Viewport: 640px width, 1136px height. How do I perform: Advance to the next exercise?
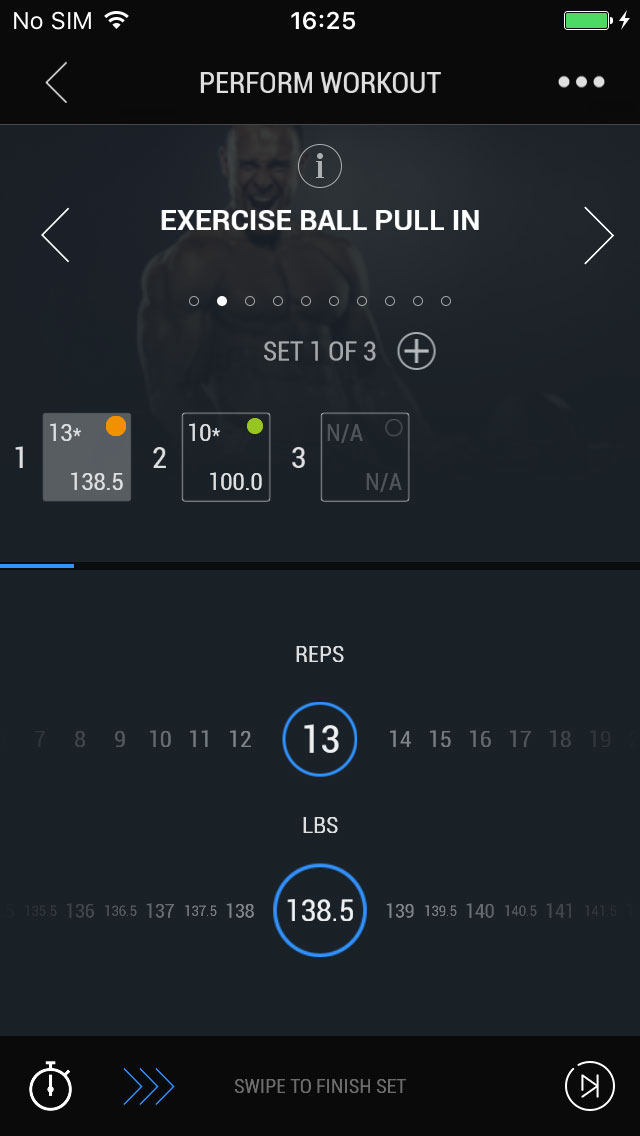(597, 235)
